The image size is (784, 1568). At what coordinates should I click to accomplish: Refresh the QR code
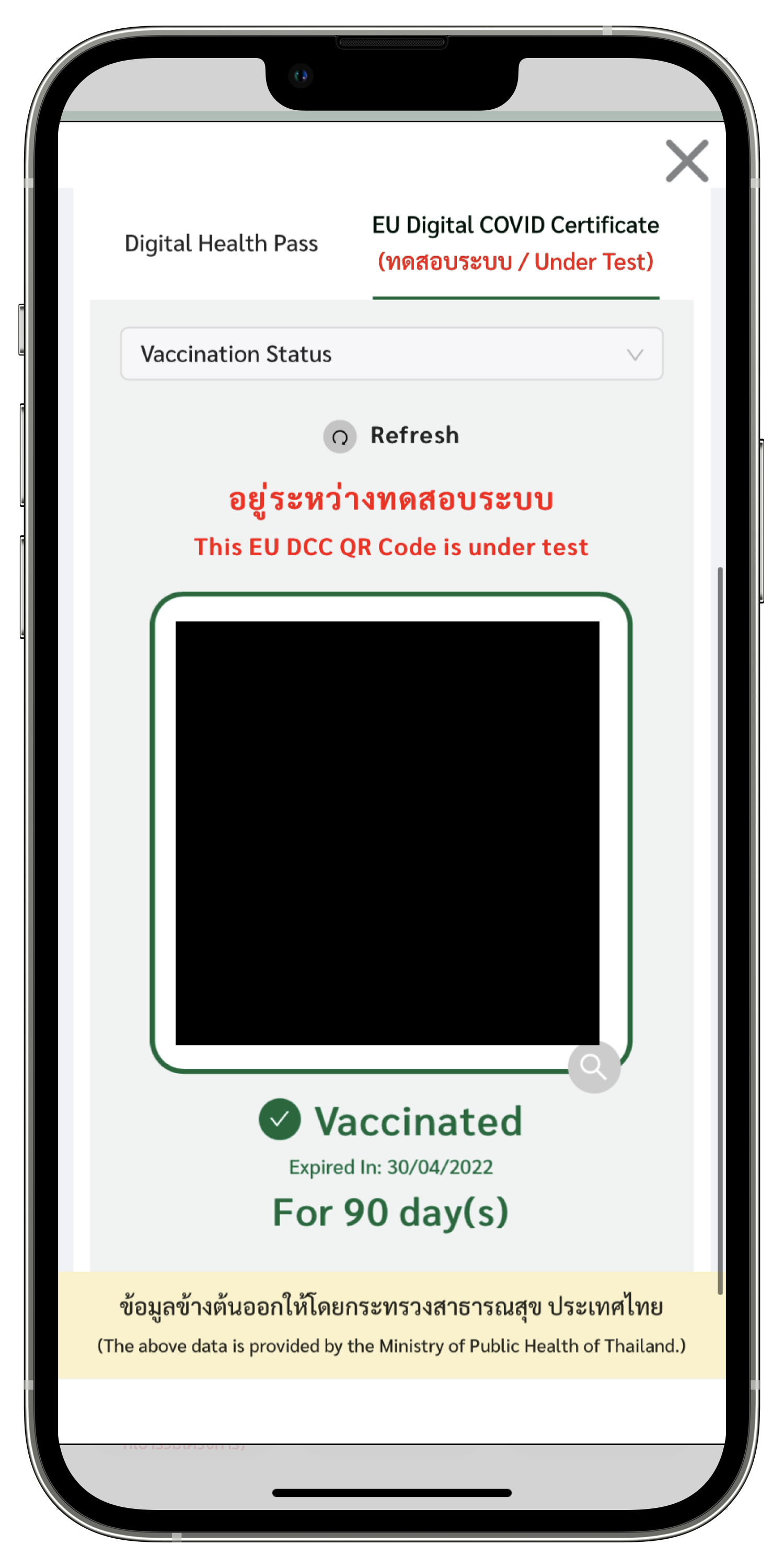[391, 436]
